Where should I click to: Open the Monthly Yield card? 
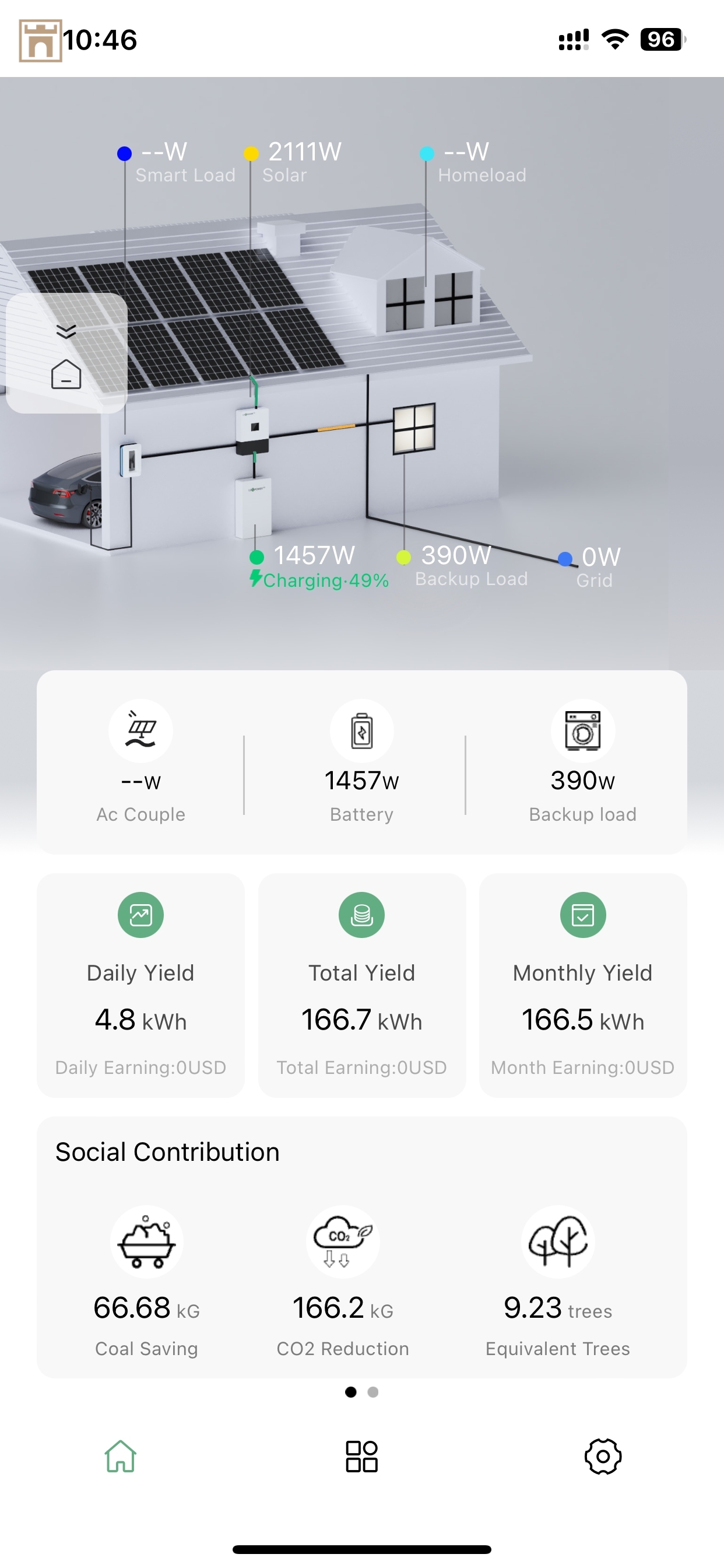coord(583,985)
